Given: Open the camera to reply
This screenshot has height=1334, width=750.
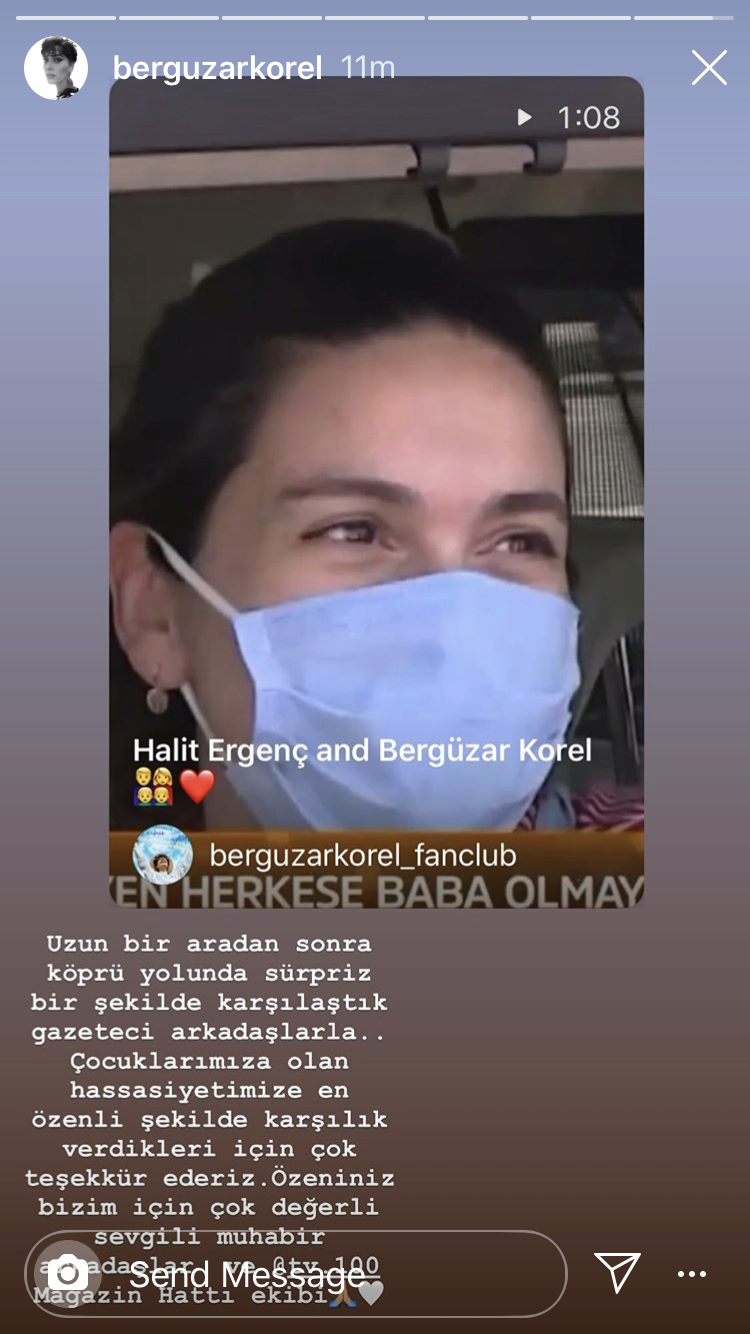Looking at the screenshot, I should (x=68, y=1274).
